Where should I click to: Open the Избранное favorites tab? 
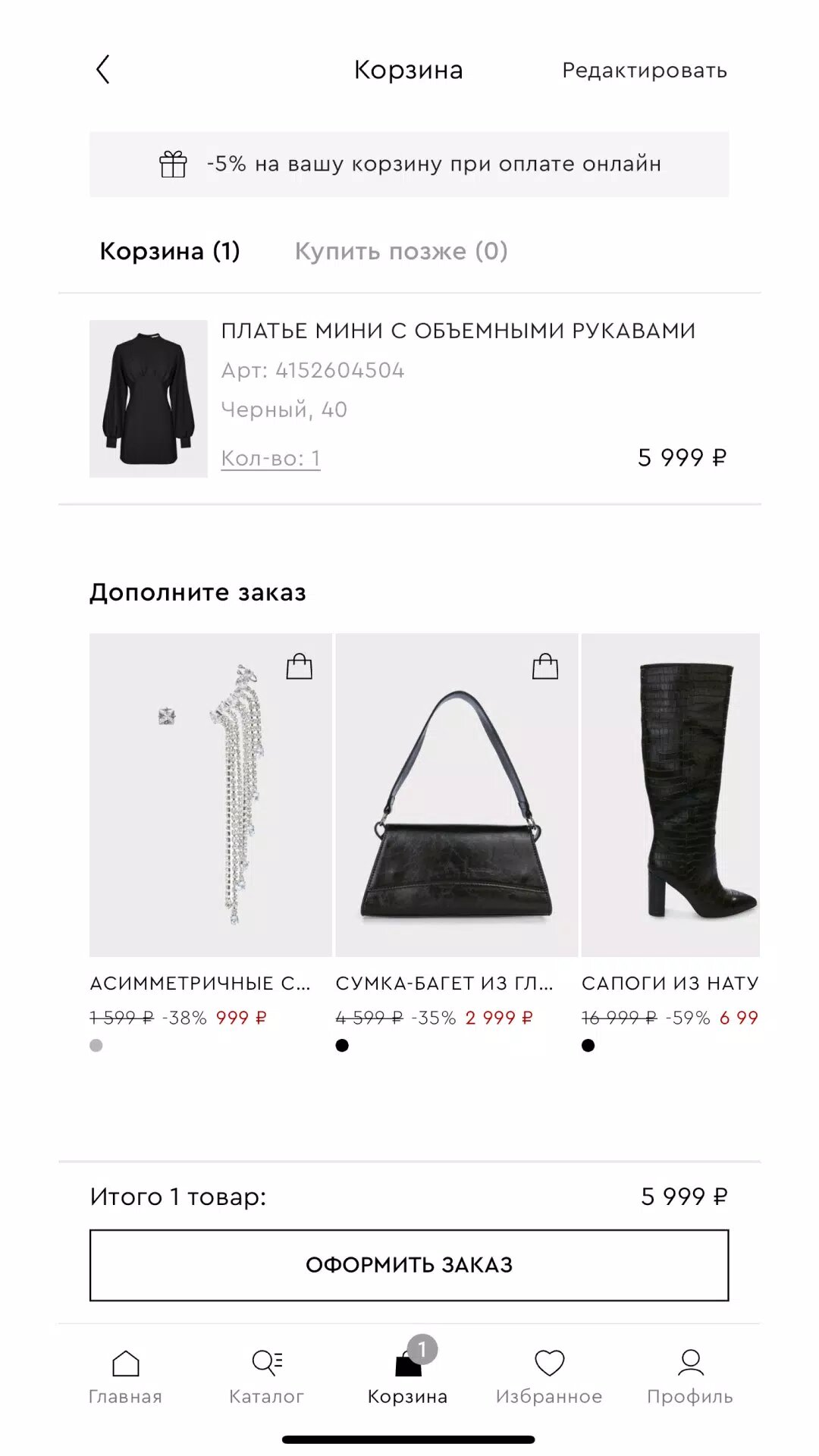549,1376
